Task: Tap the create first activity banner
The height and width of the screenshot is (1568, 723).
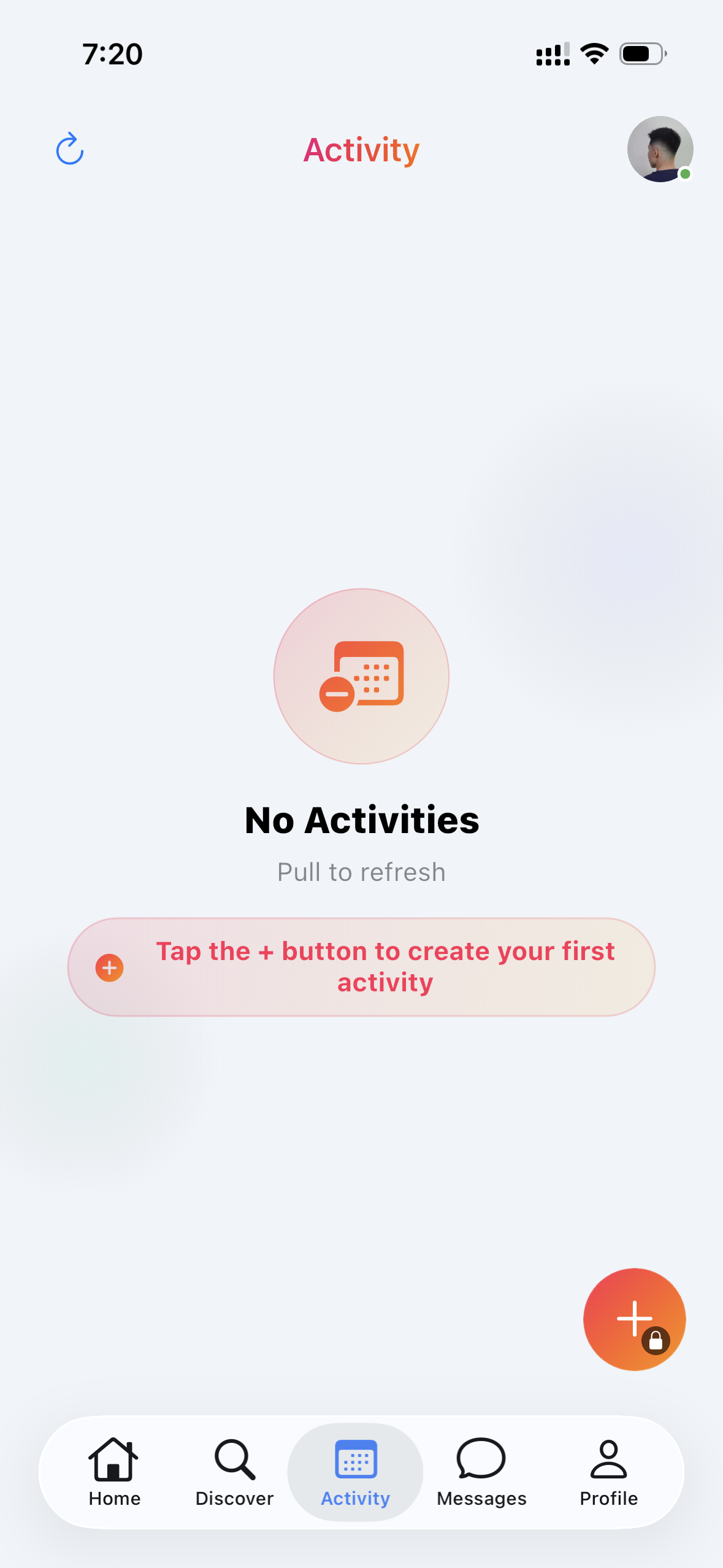Action: (x=361, y=967)
